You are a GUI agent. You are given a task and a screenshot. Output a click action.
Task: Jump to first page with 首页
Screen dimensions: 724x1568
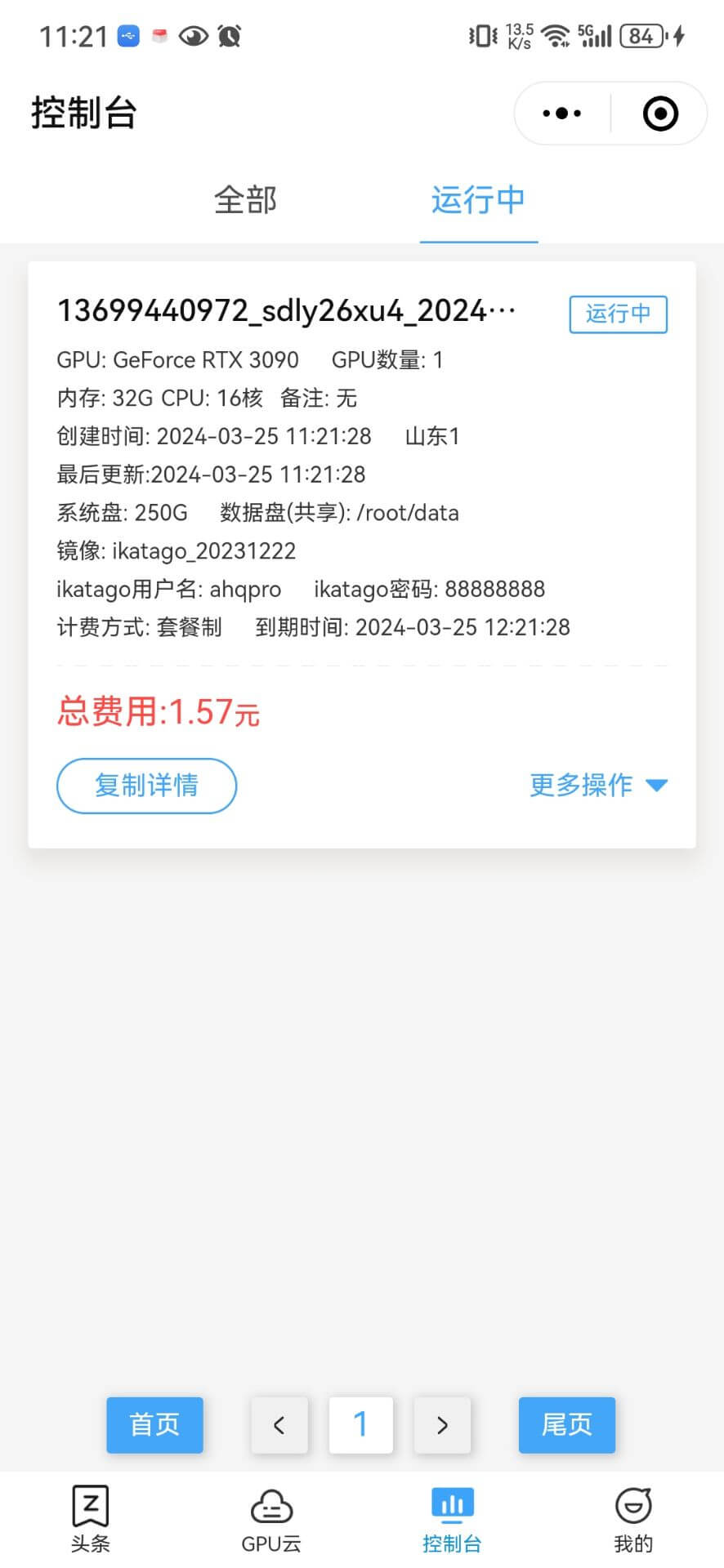[154, 1424]
